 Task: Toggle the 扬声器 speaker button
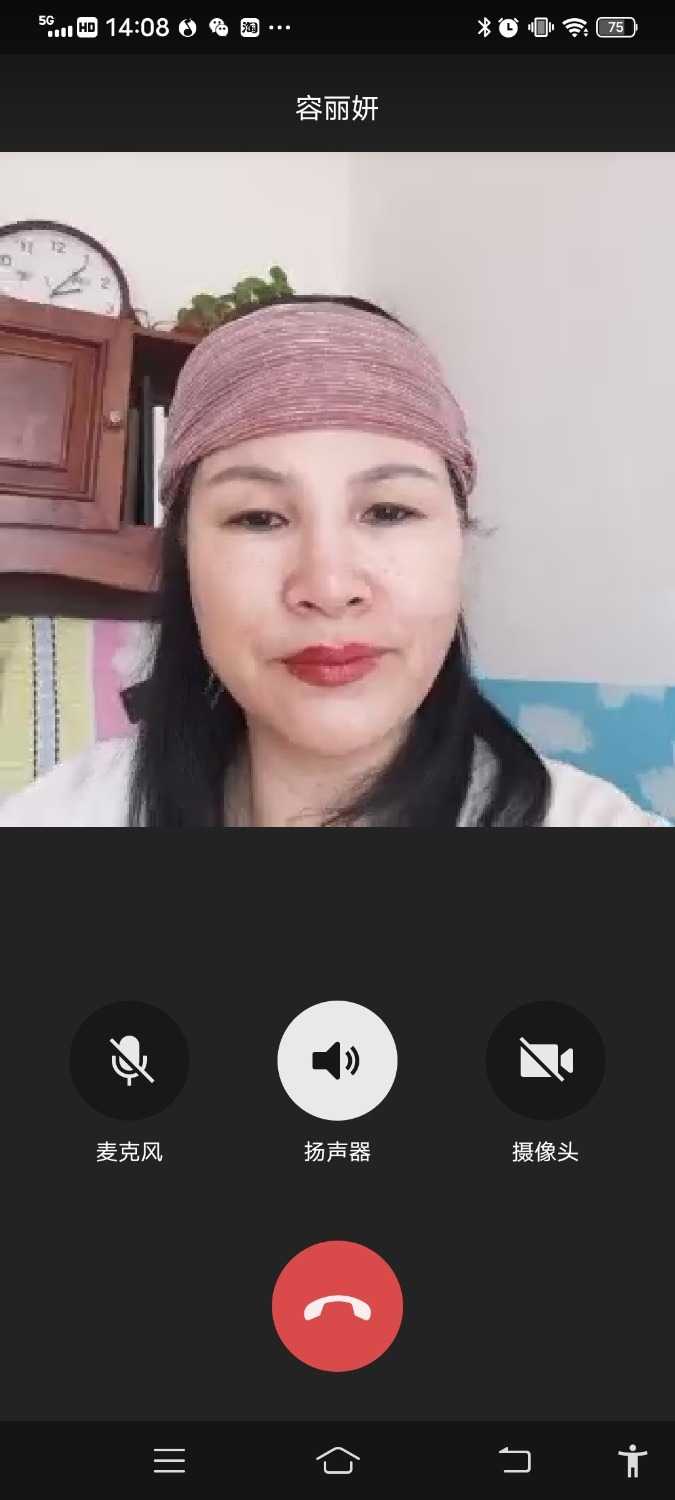click(337, 1060)
